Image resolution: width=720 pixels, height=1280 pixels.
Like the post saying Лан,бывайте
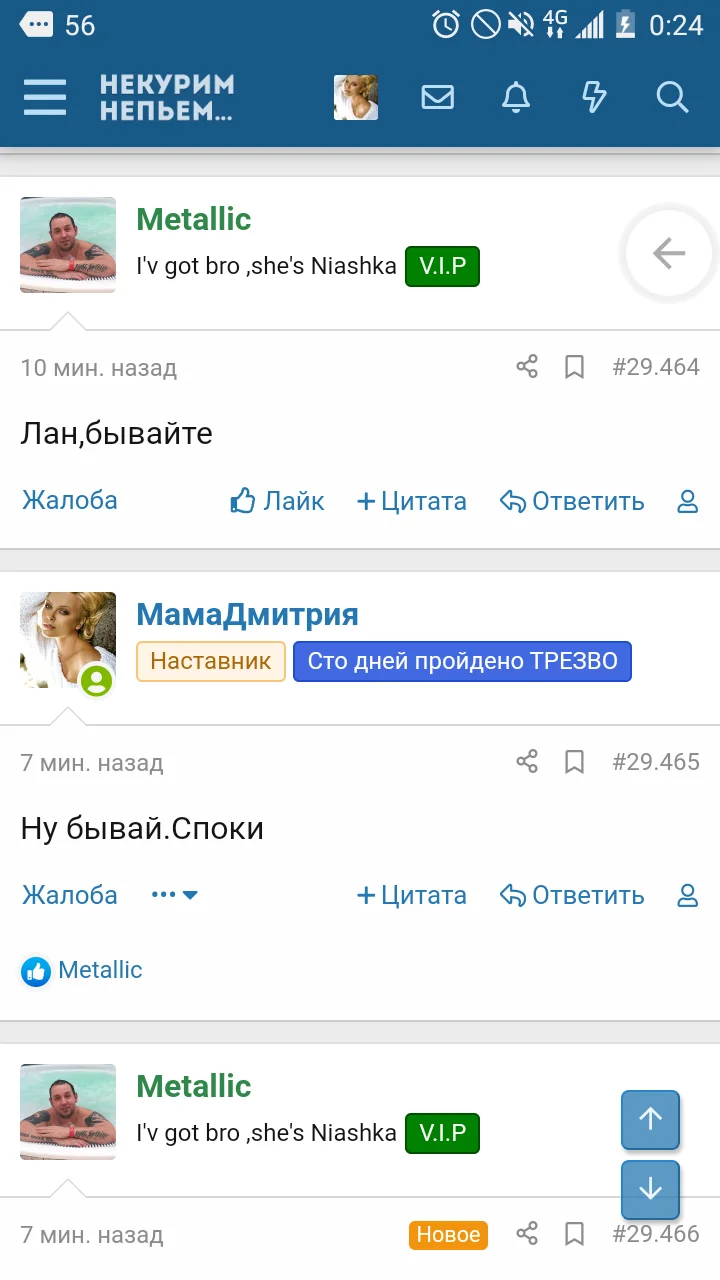(x=277, y=501)
